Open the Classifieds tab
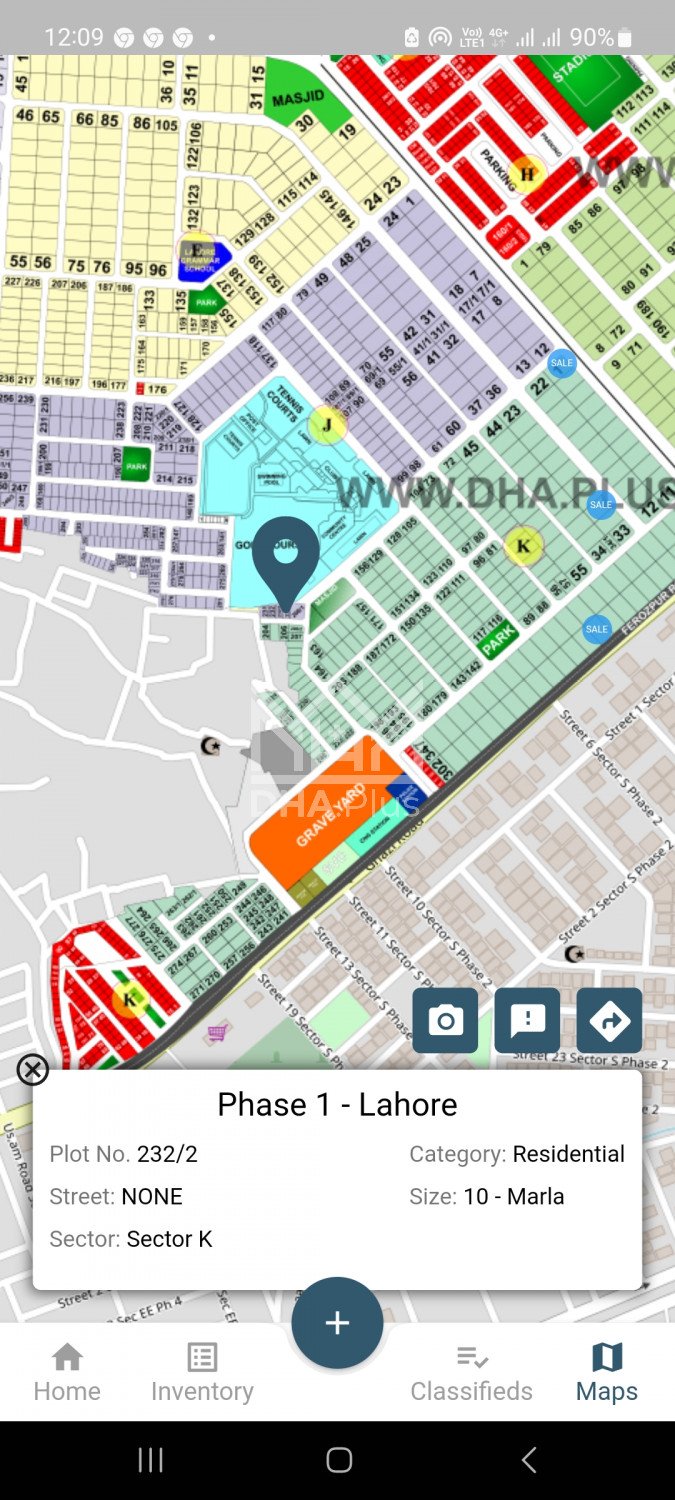Screen dimensions: 675x1500 coord(471,1373)
